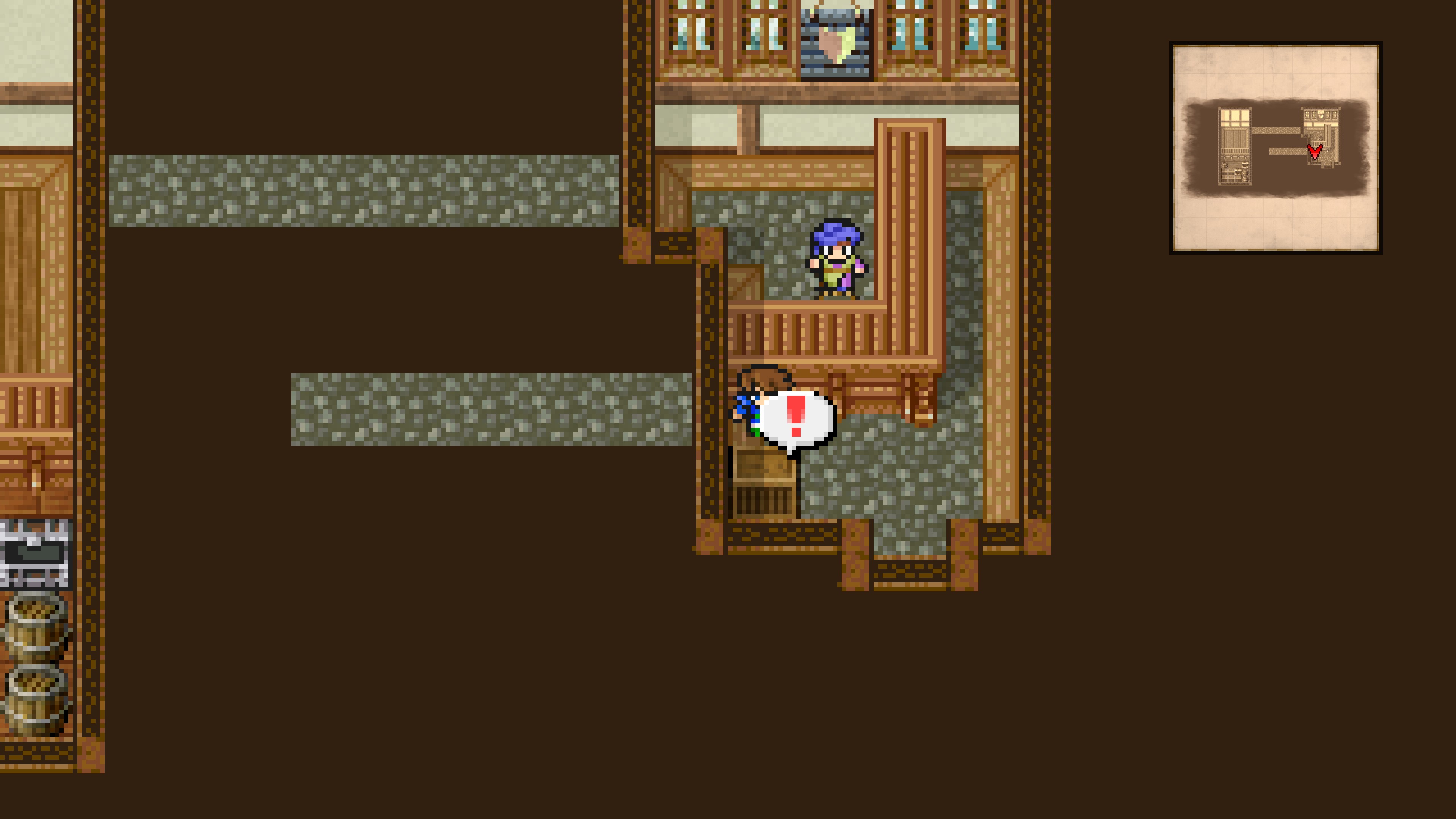The width and height of the screenshot is (1456, 819).
Task: Tap the exclamation speech bubble to interact
Action: coord(796,419)
